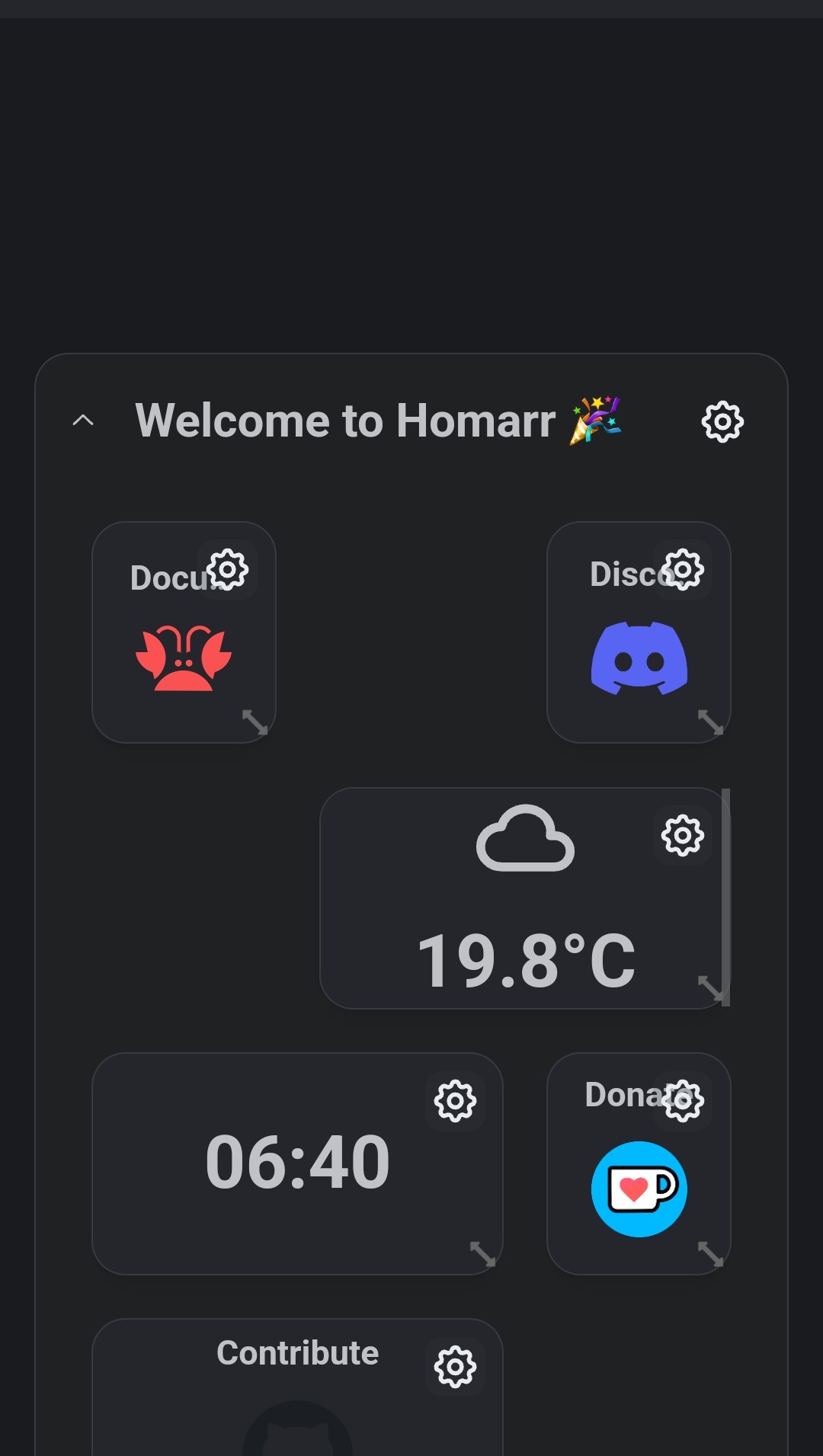Open settings for the Welcome to Homarr category
Screen dimensions: 823x1456
point(721,422)
